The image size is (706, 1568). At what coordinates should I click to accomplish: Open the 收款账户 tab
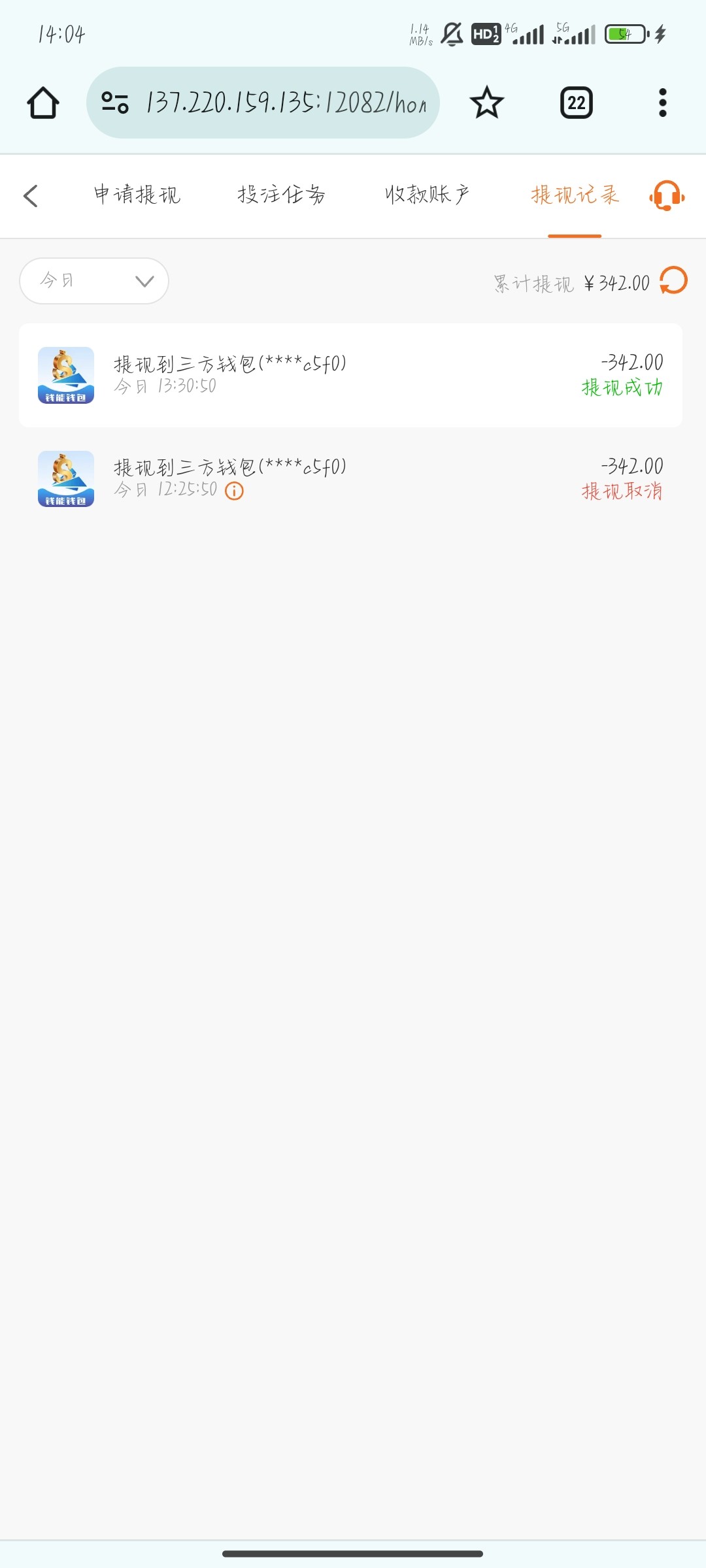427,195
